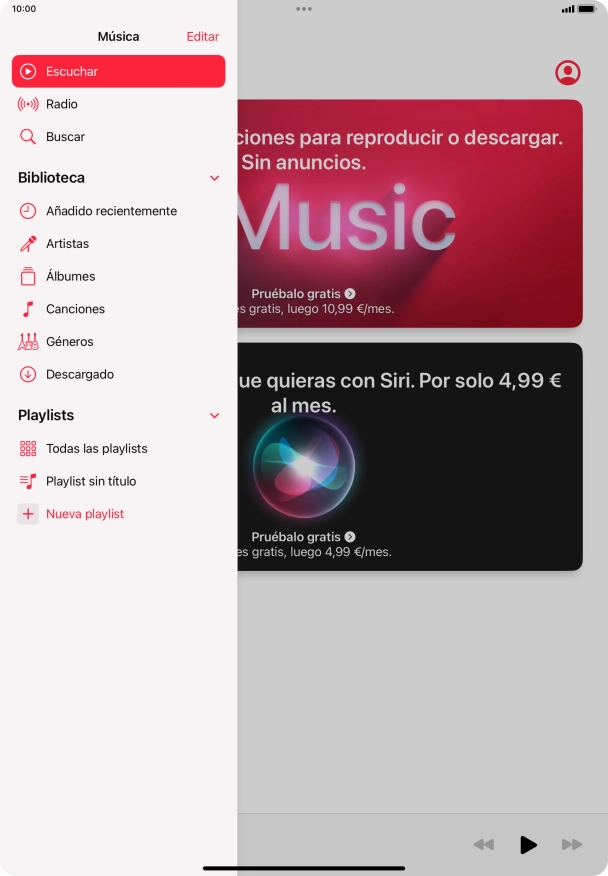Open Géneros in the library
Viewport: 608px width, 876px height.
pyautogui.click(x=68, y=342)
